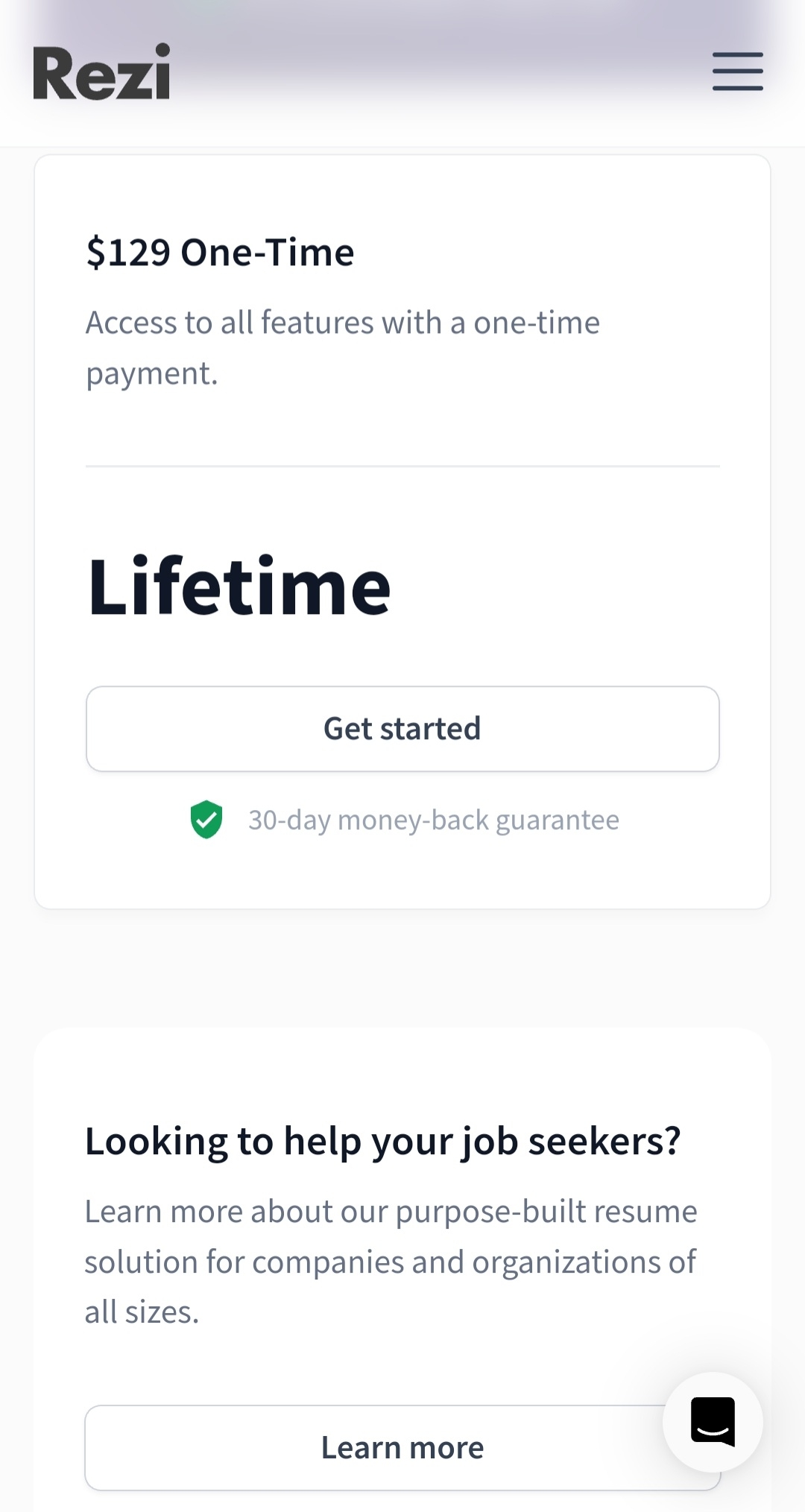Go to the Rezi home logo
The width and height of the screenshot is (805, 1512).
101,72
